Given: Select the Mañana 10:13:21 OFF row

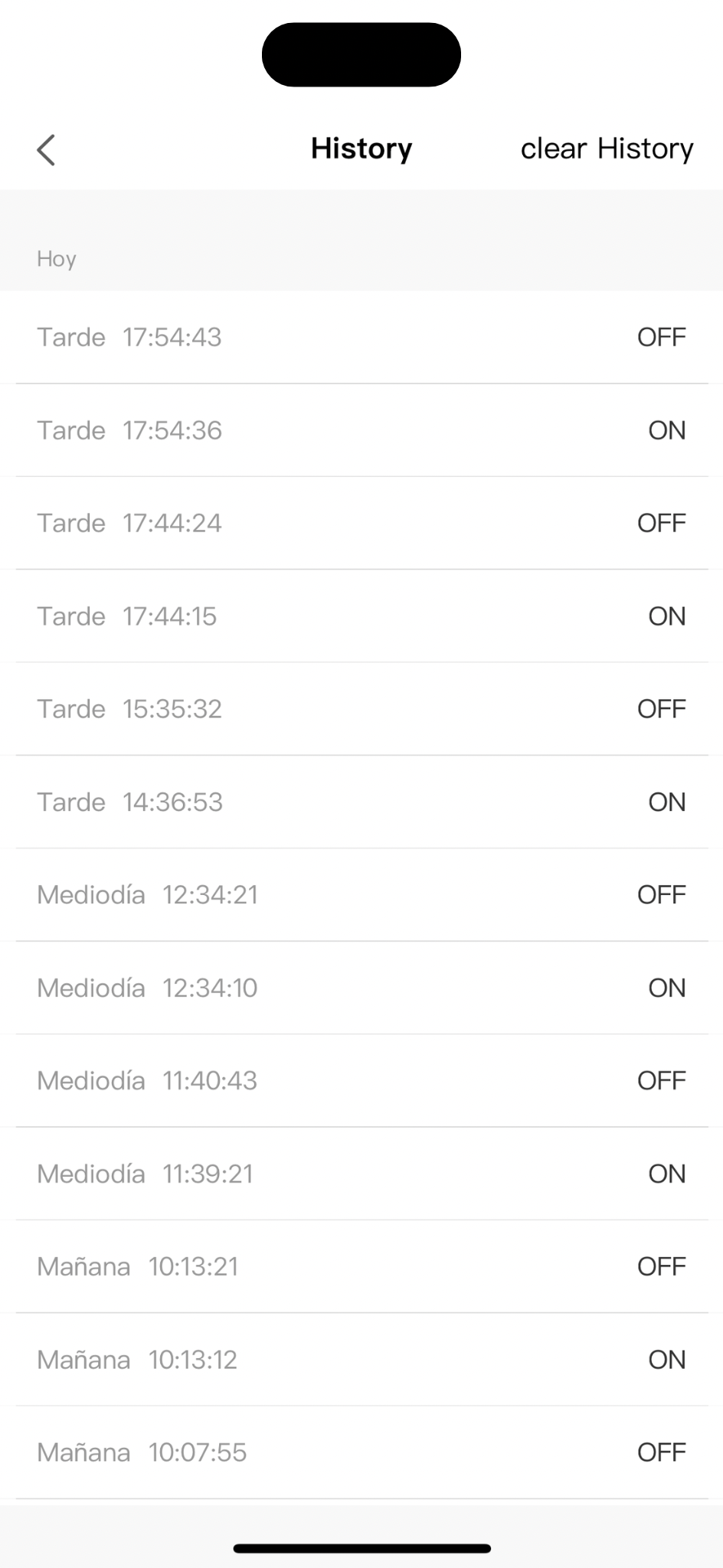Looking at the screenshot, I should click(x=361, y=1266).
